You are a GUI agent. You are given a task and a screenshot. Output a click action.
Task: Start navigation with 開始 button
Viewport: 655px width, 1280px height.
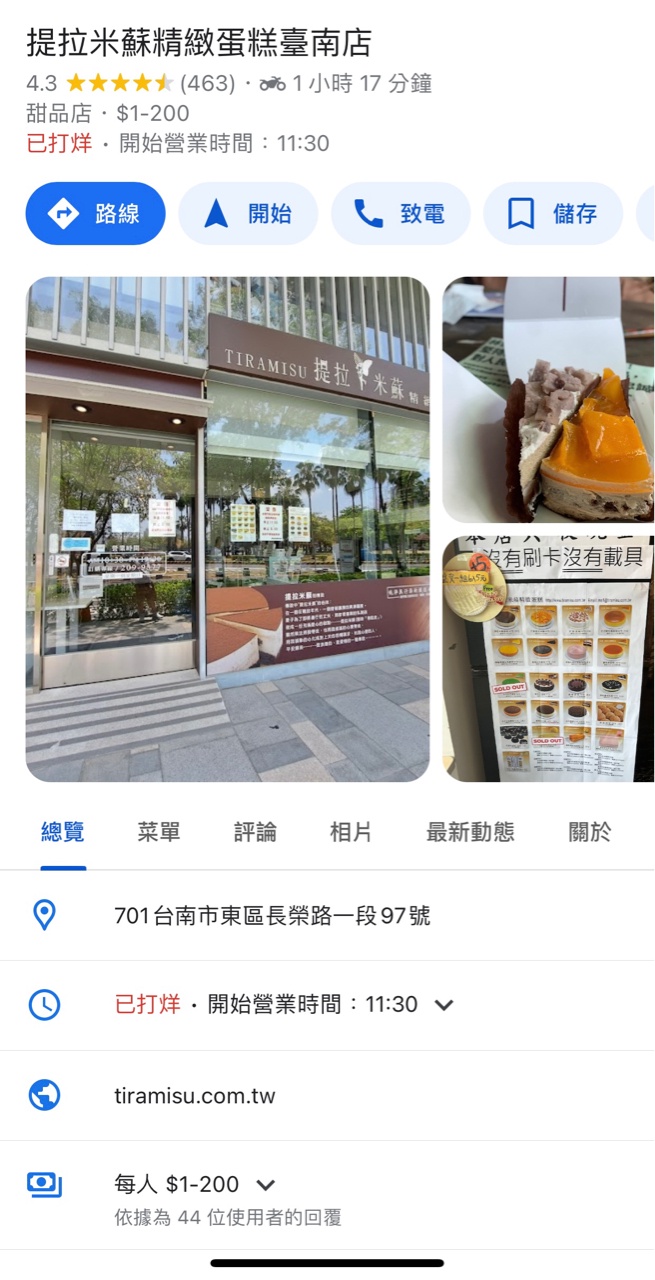(248, 213)
